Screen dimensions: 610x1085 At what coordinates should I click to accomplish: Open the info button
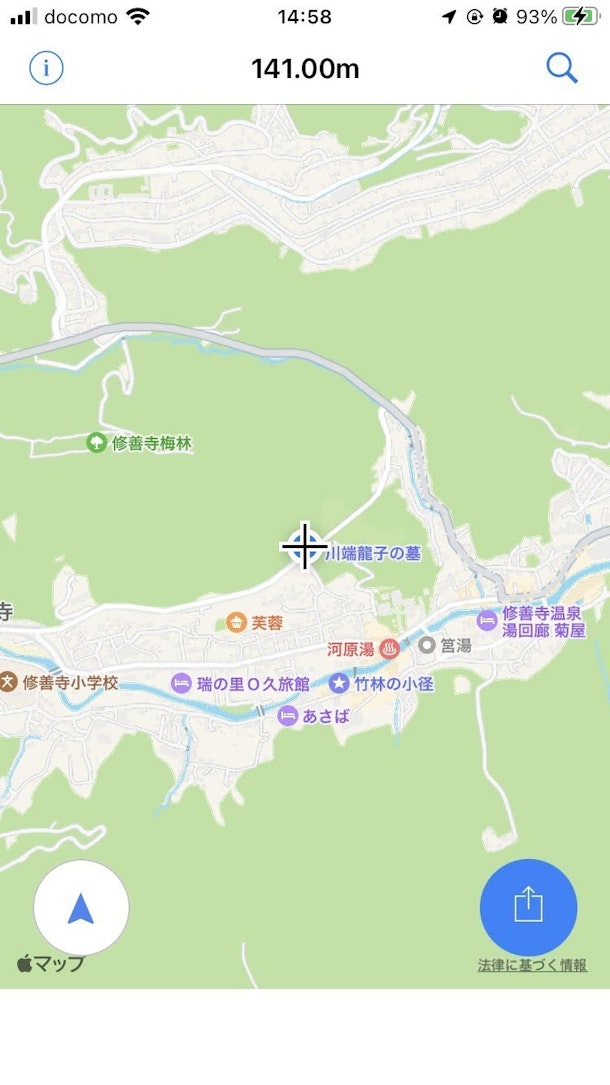(46, 68)
